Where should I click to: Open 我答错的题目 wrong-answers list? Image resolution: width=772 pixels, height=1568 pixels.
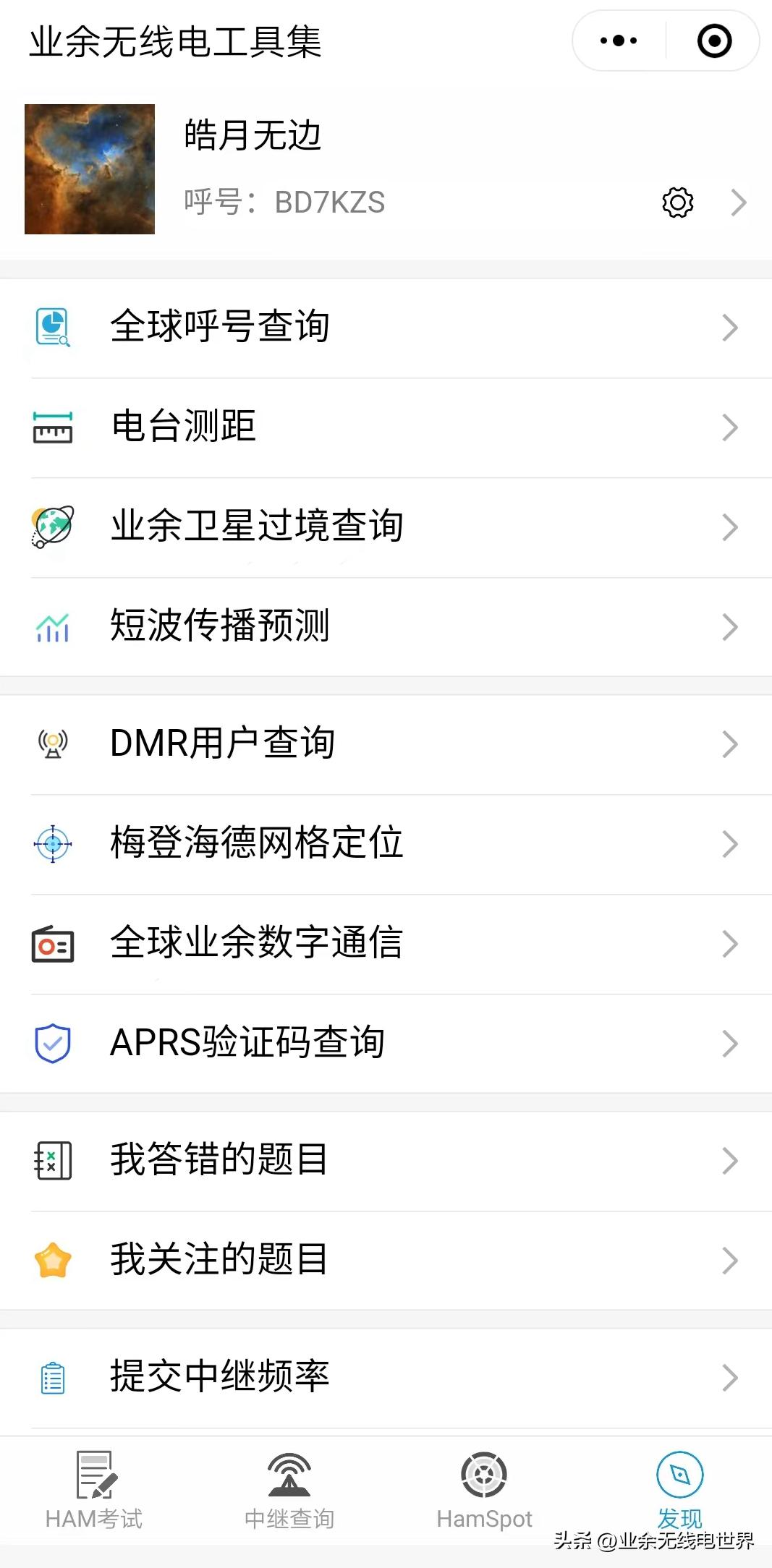coord(217,1161)
